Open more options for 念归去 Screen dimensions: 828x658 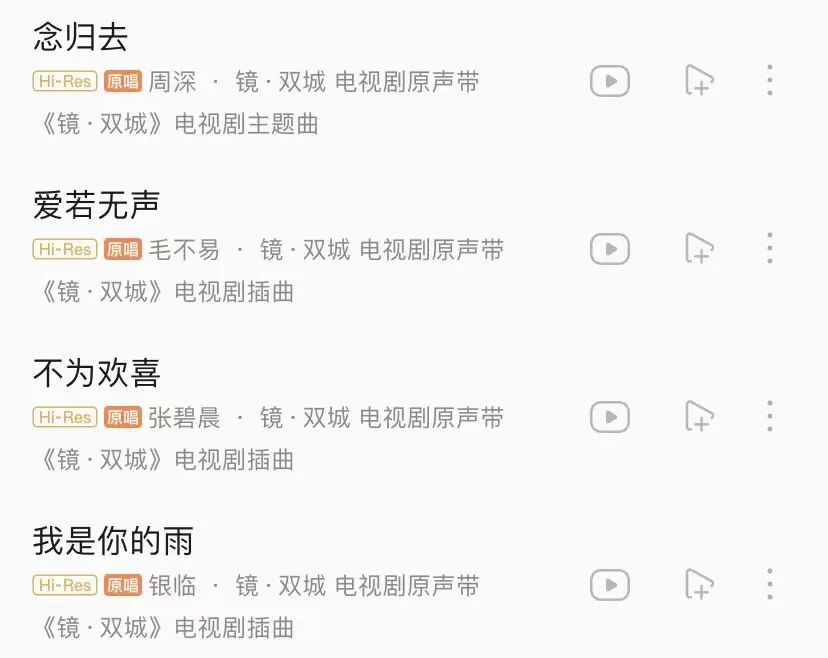coord(769,81)
